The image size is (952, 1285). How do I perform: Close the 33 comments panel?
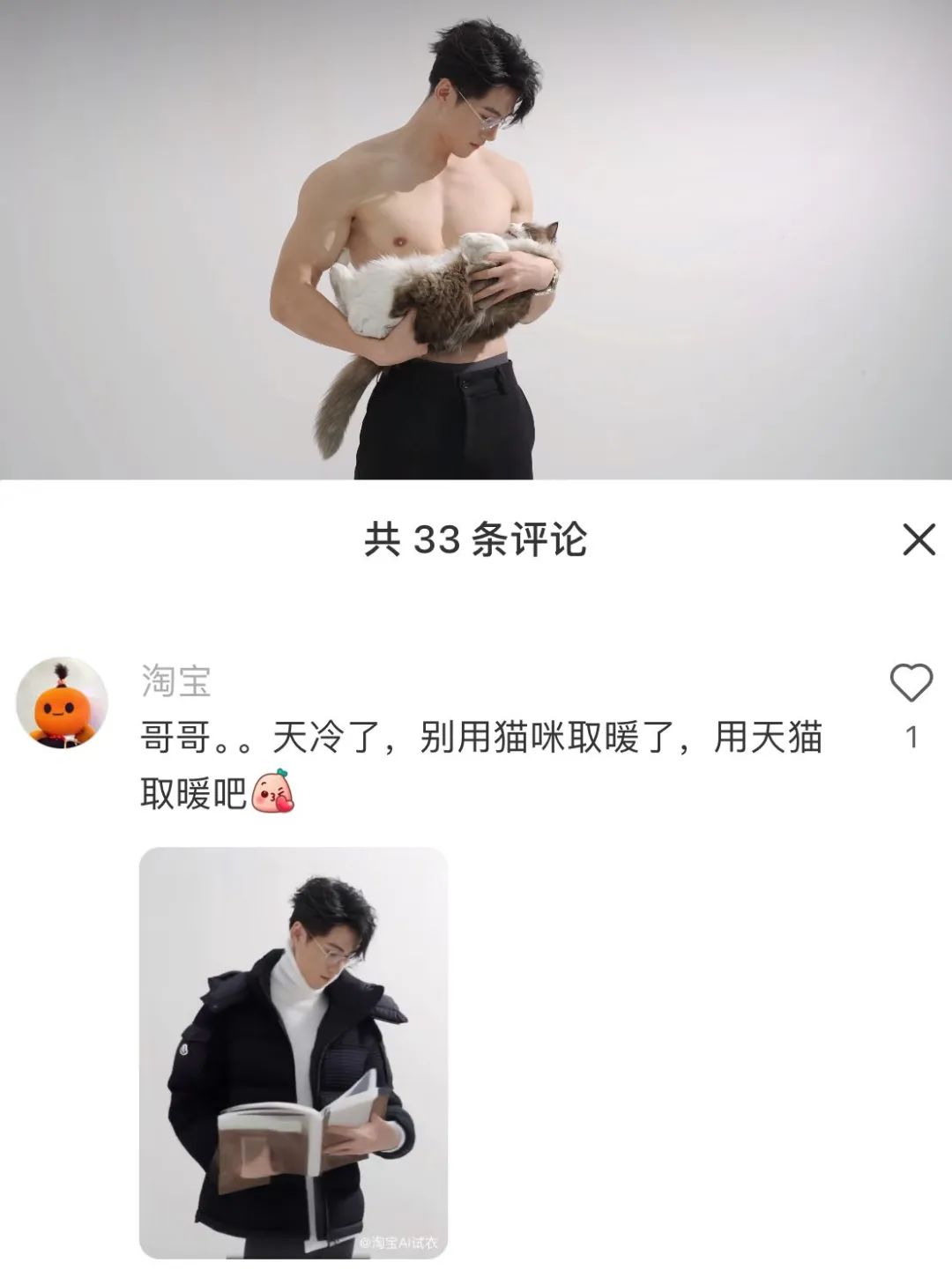click(919, 539)
